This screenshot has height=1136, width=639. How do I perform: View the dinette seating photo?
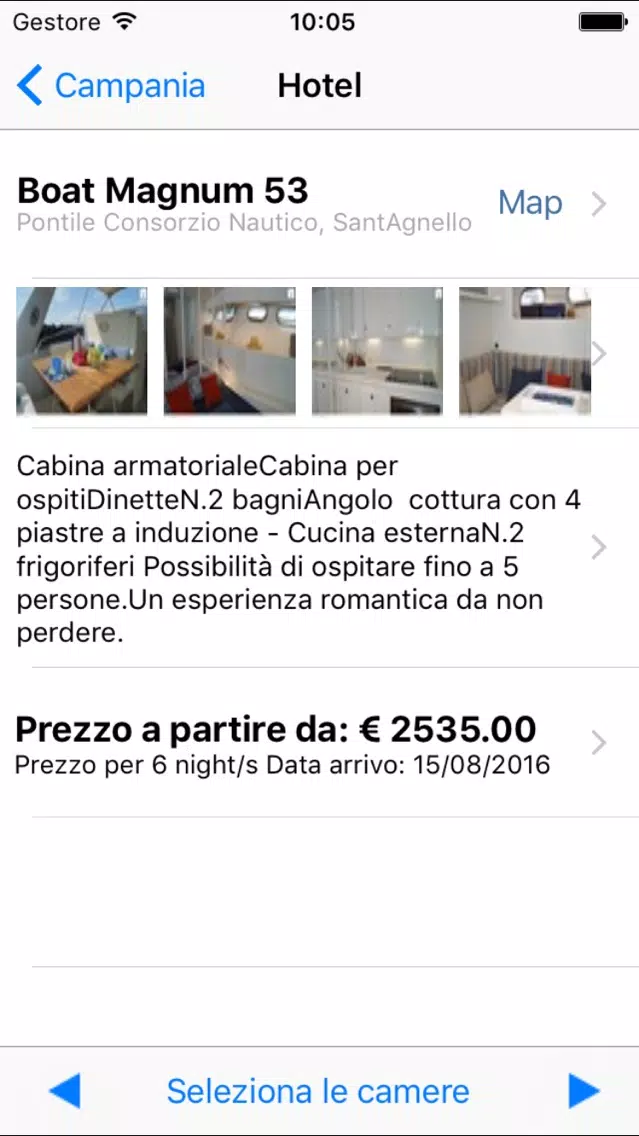(x=525, y=351)
